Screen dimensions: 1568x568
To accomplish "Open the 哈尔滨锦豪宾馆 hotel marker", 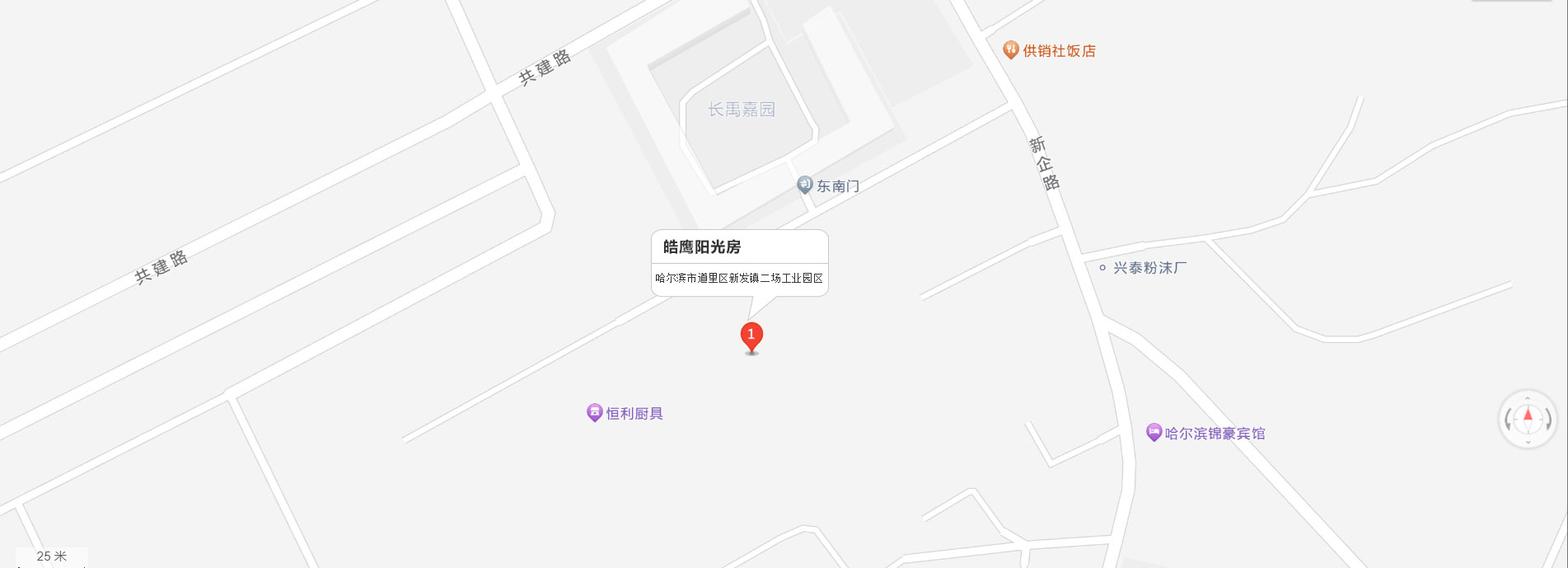I will coord(1154,432).
